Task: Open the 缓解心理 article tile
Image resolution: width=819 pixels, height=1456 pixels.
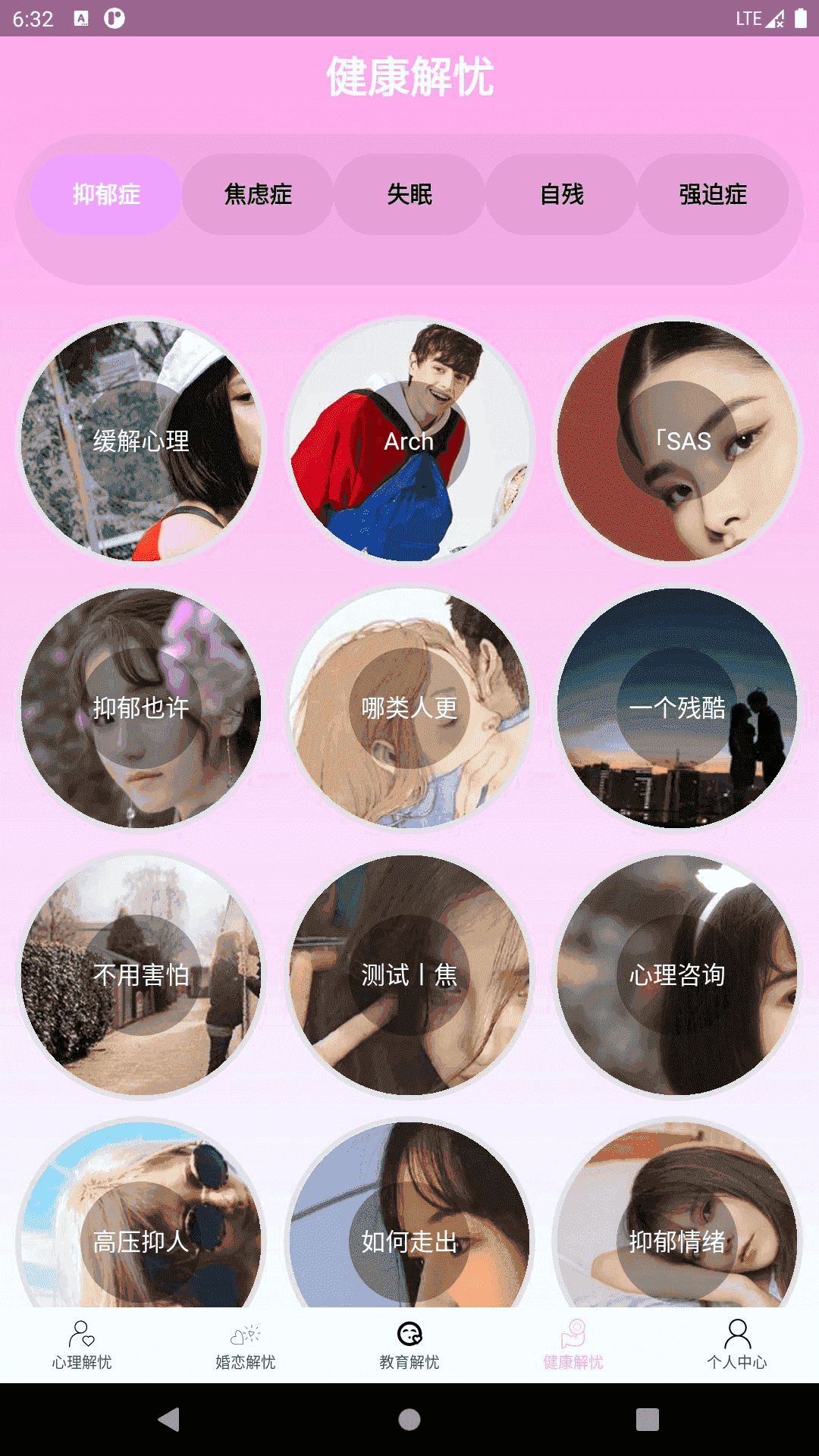Action: click(141, 441)
